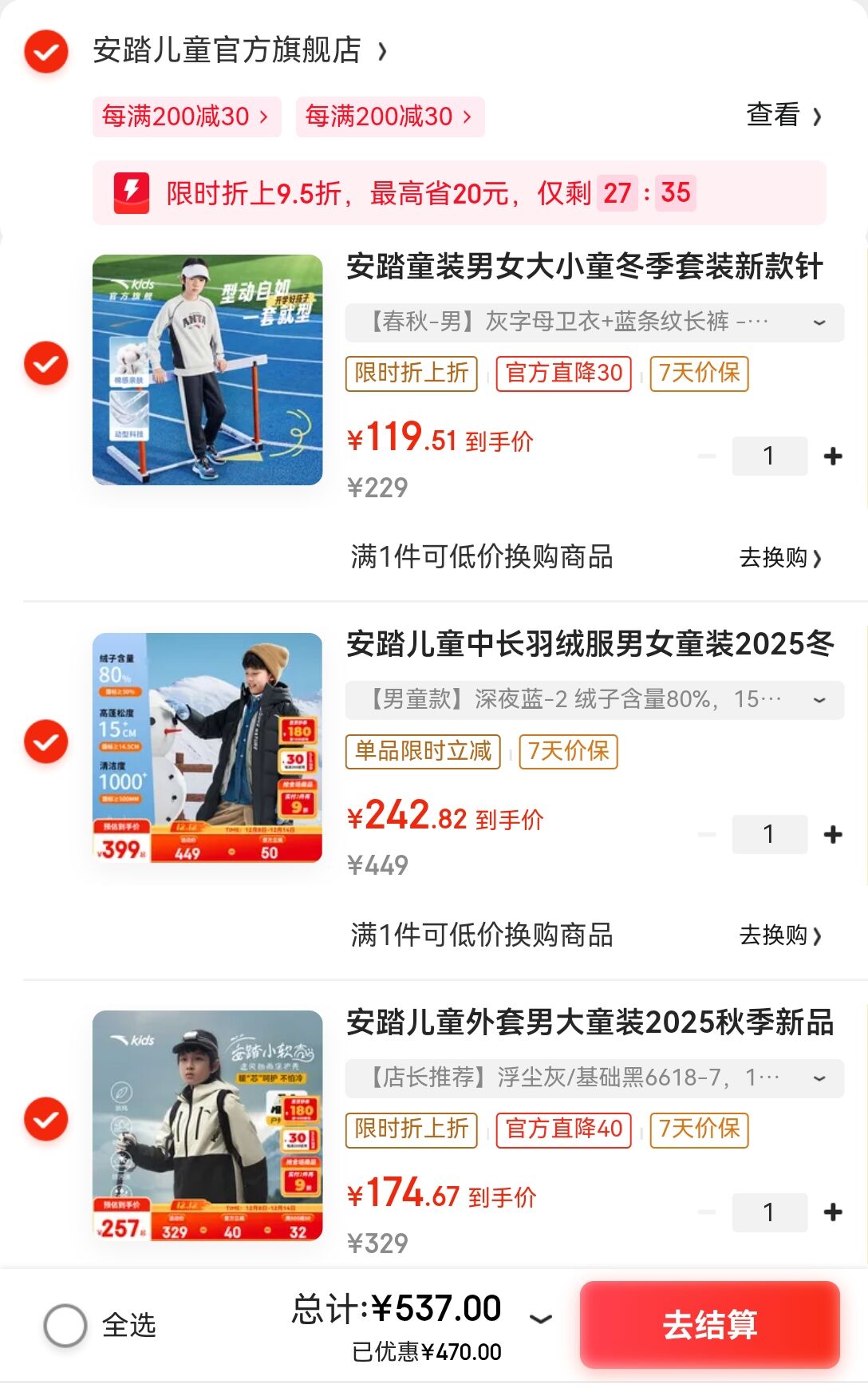This screenshot has width=868, height=1392.
Task: Deselect the 中长羽绒服 item checkbox
Action: [46, 741]
